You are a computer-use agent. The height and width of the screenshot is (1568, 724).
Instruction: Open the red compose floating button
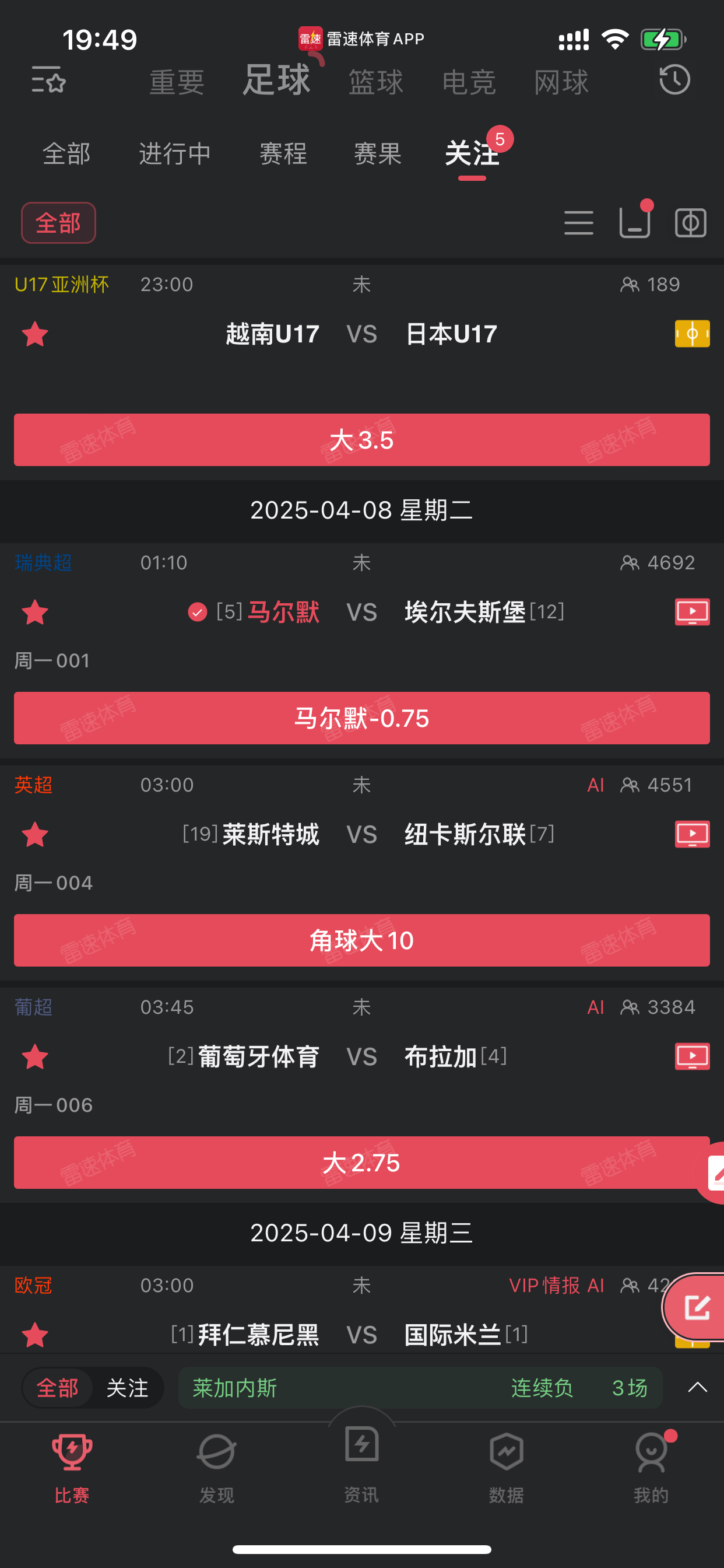695,1306
